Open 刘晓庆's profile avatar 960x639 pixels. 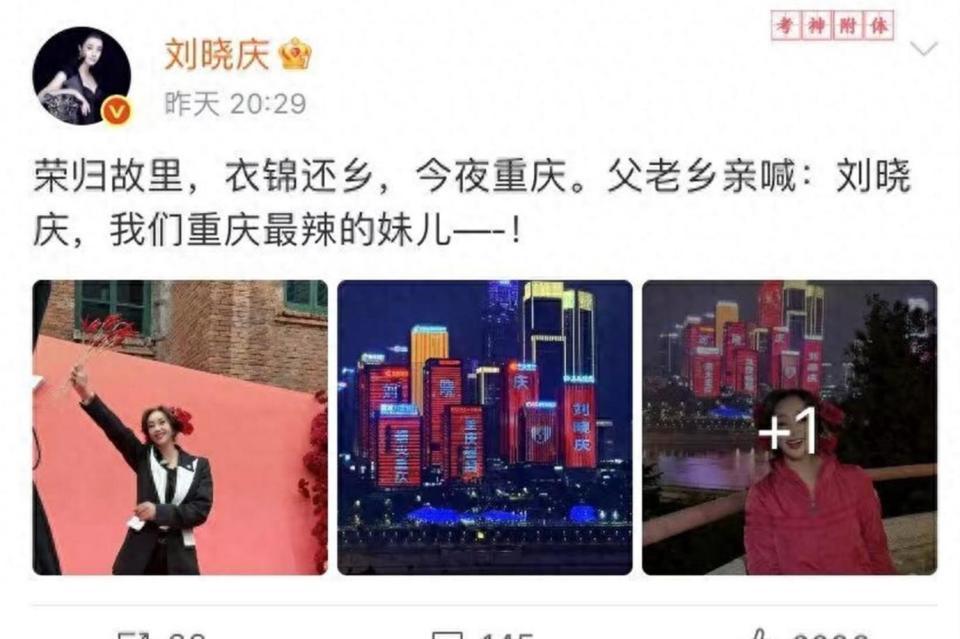(82, 76)
